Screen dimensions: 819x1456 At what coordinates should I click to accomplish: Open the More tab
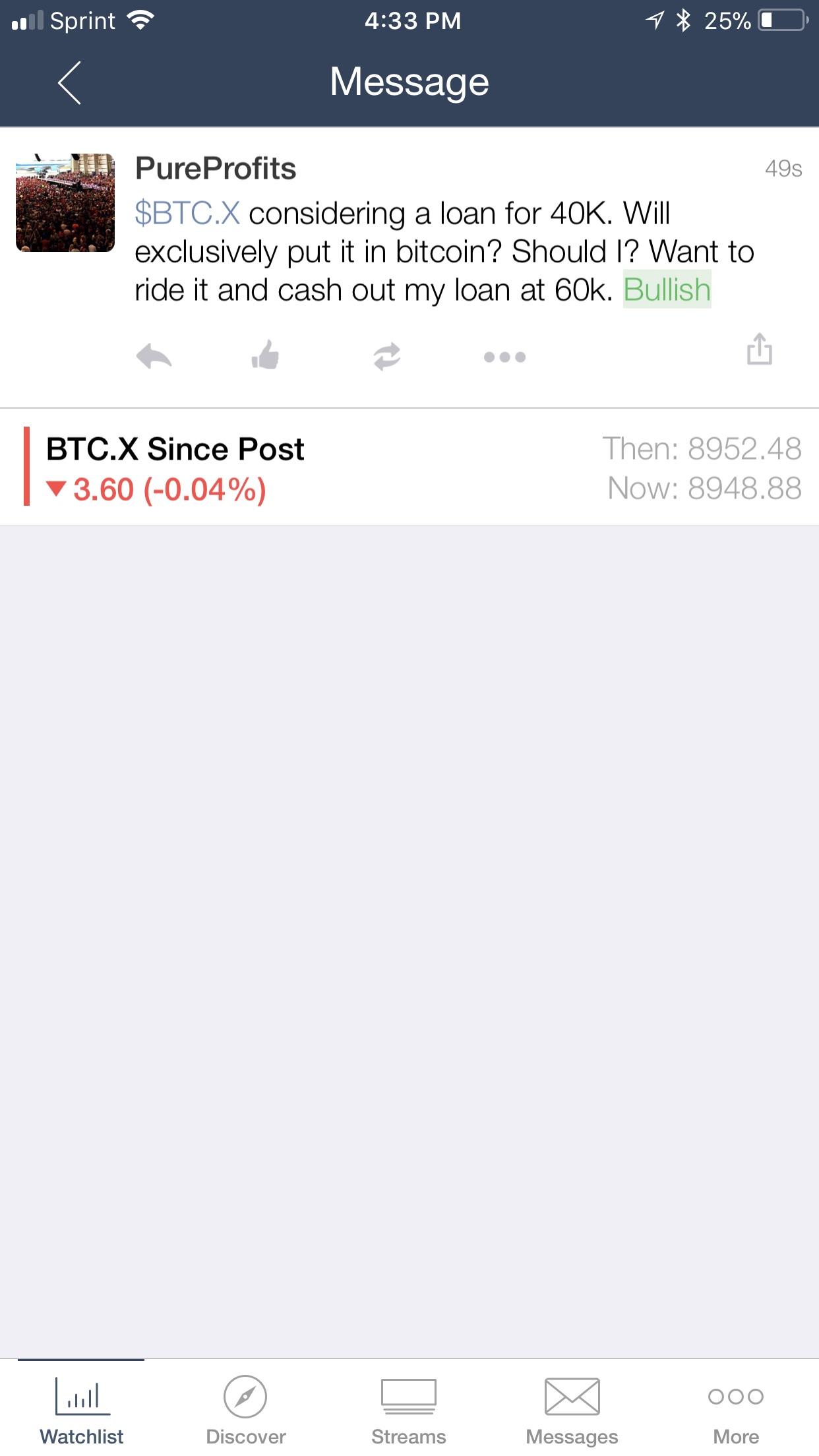735,1409
